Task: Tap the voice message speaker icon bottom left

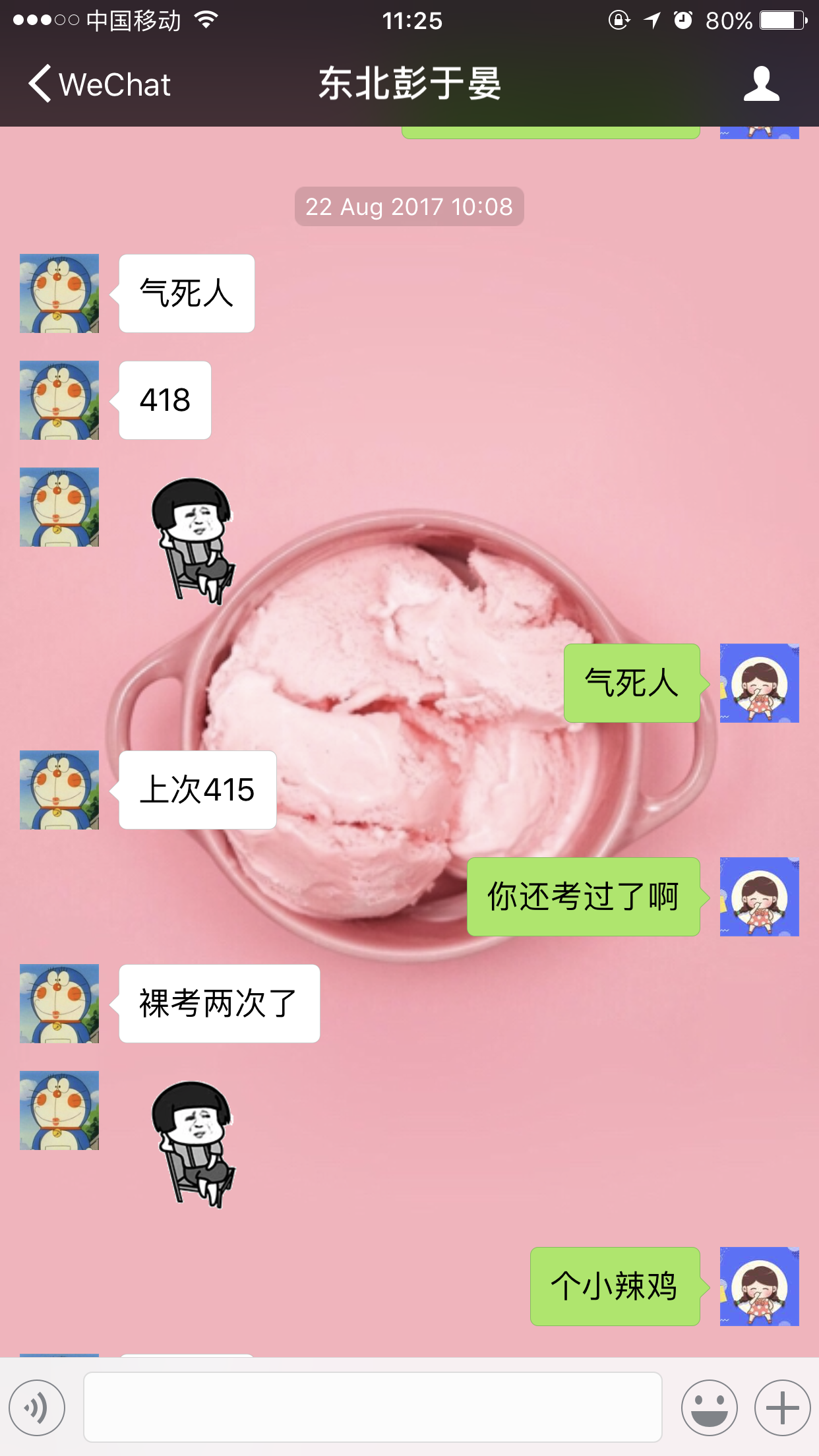Action: point(38,1407)
